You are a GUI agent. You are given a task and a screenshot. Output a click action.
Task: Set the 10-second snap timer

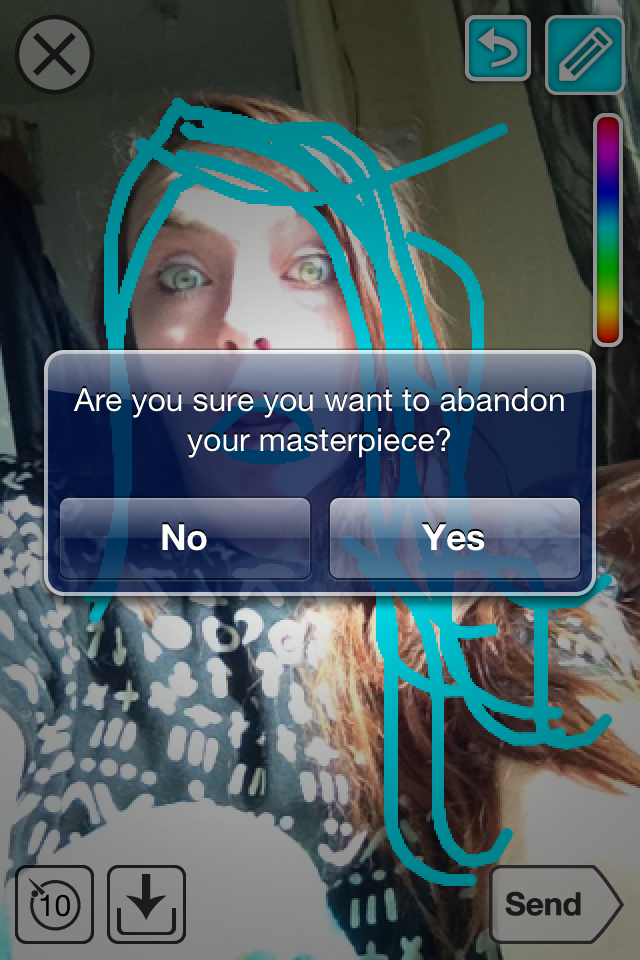click(x=54, y=904)
